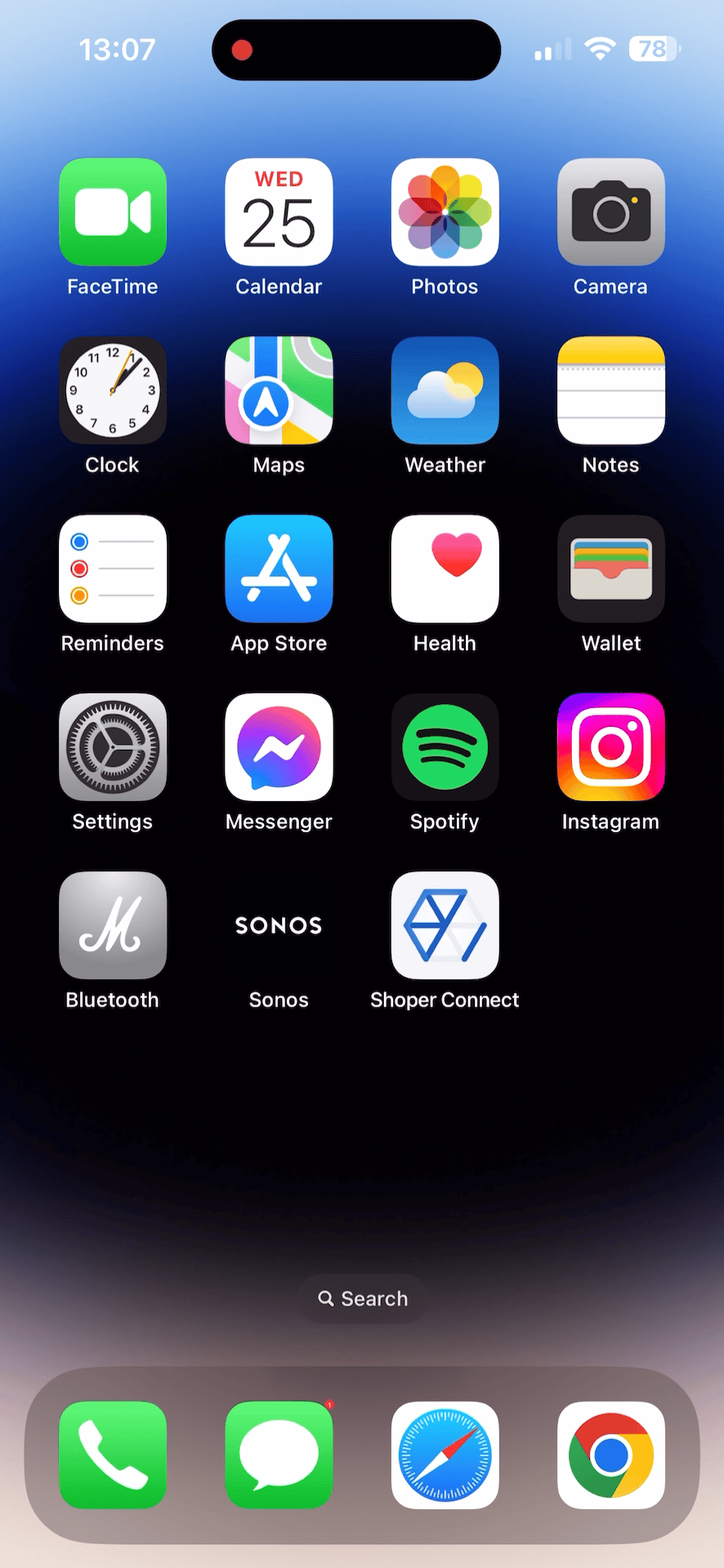Open the Notes app
This screenshot has height=1568, width=724.
coord(610,390)
